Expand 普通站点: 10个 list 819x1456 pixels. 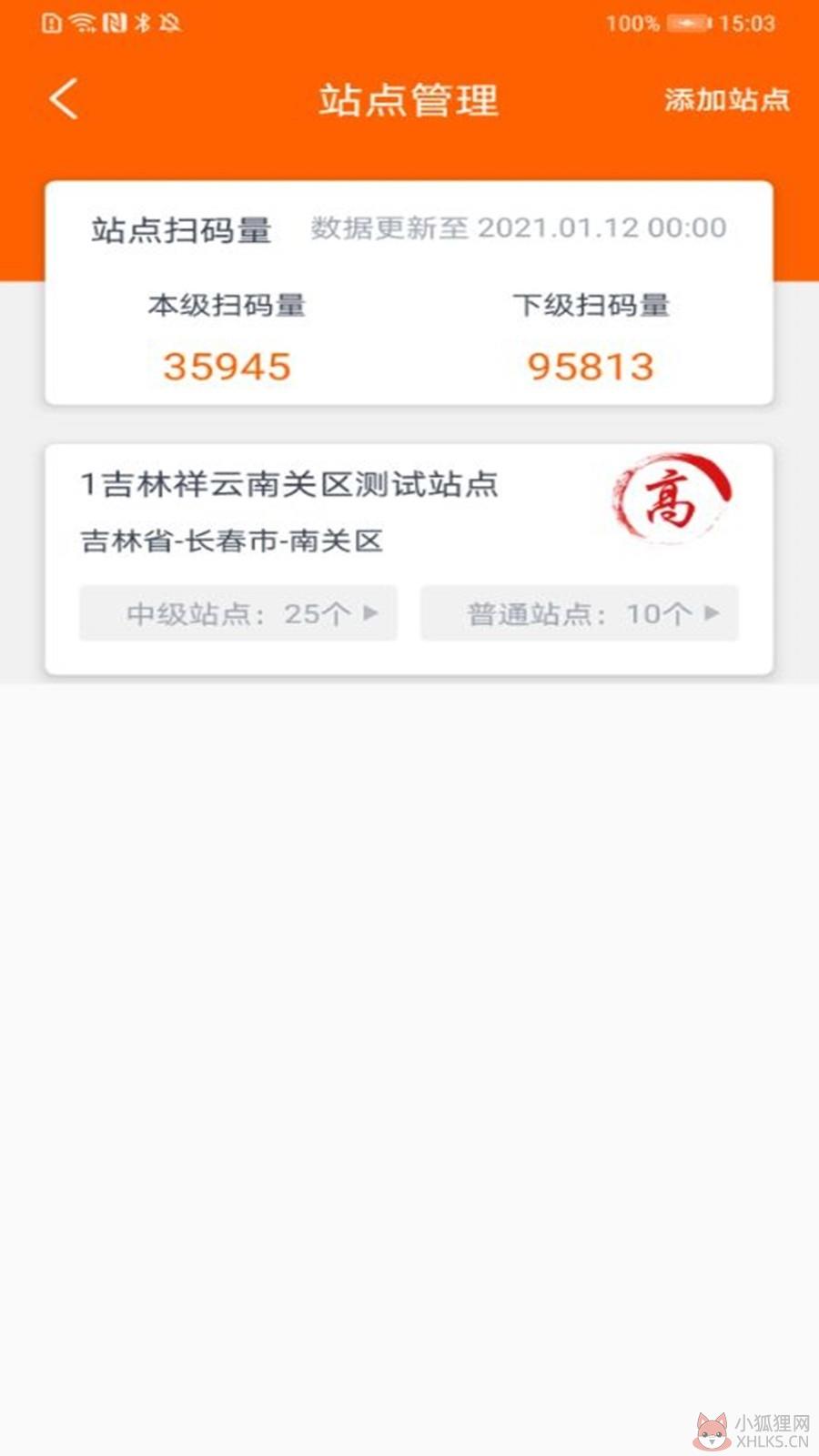coord(579,613)
